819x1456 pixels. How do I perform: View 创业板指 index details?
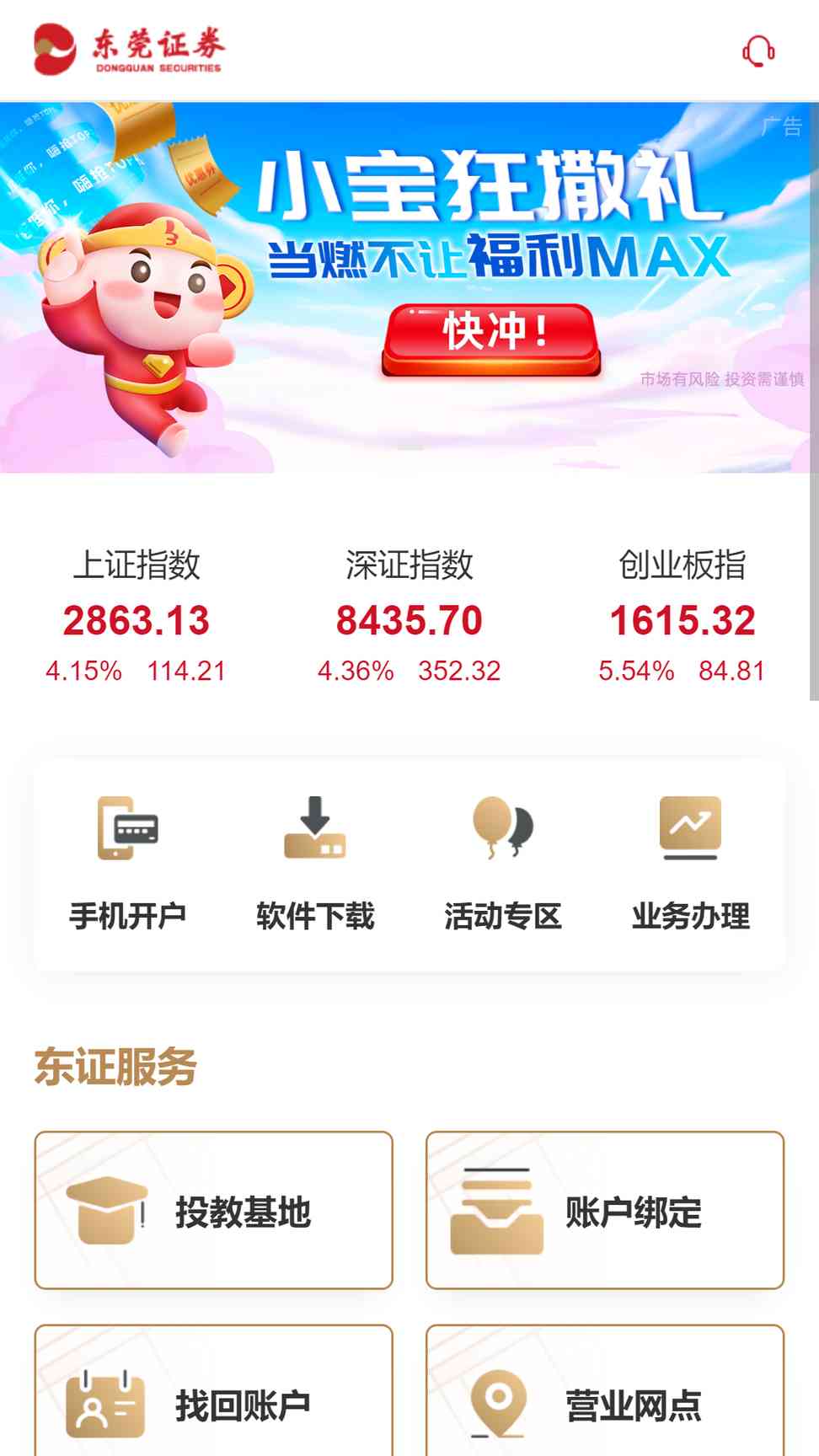(x=682, y=616)
